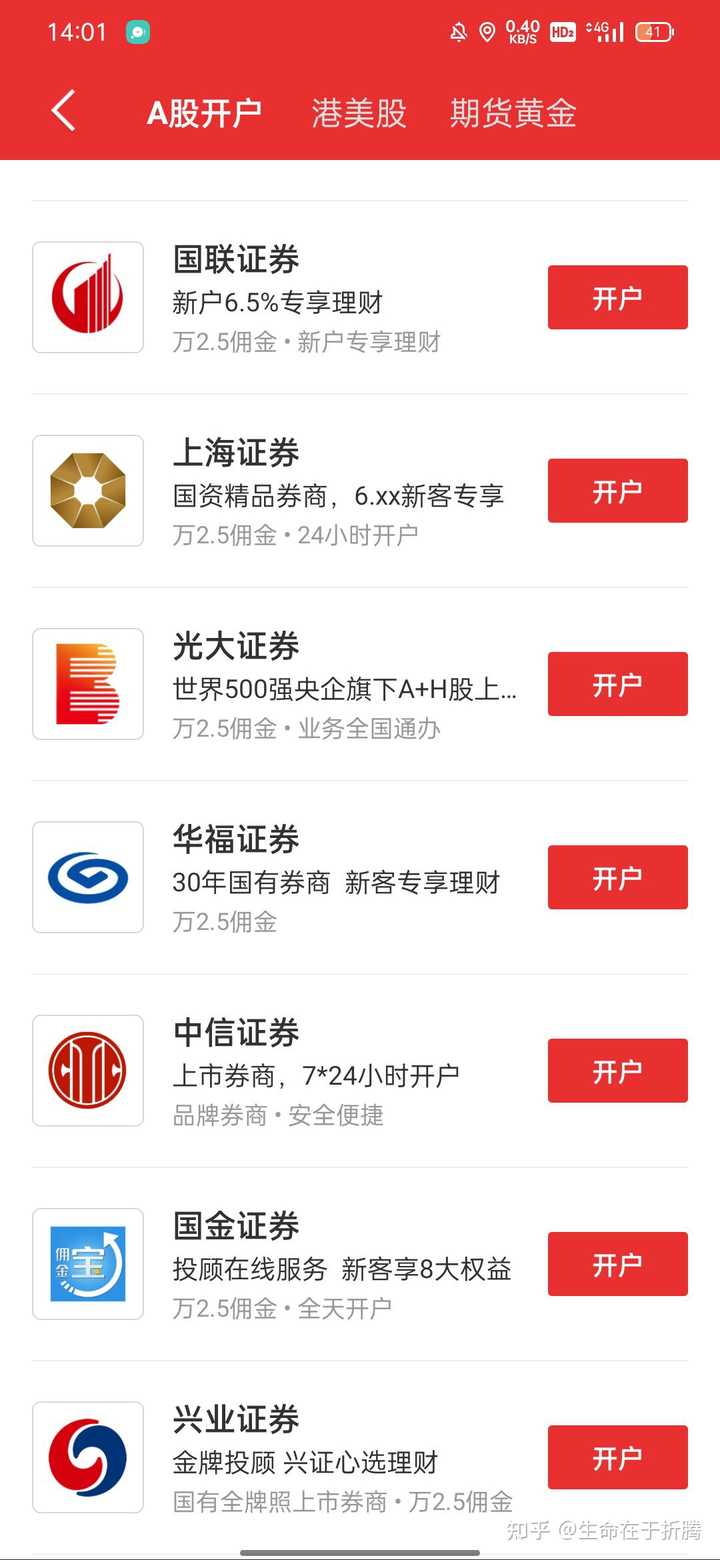Tap the back arrow to go back
This screenshot has width=720, height=1560.
(62, 112)
